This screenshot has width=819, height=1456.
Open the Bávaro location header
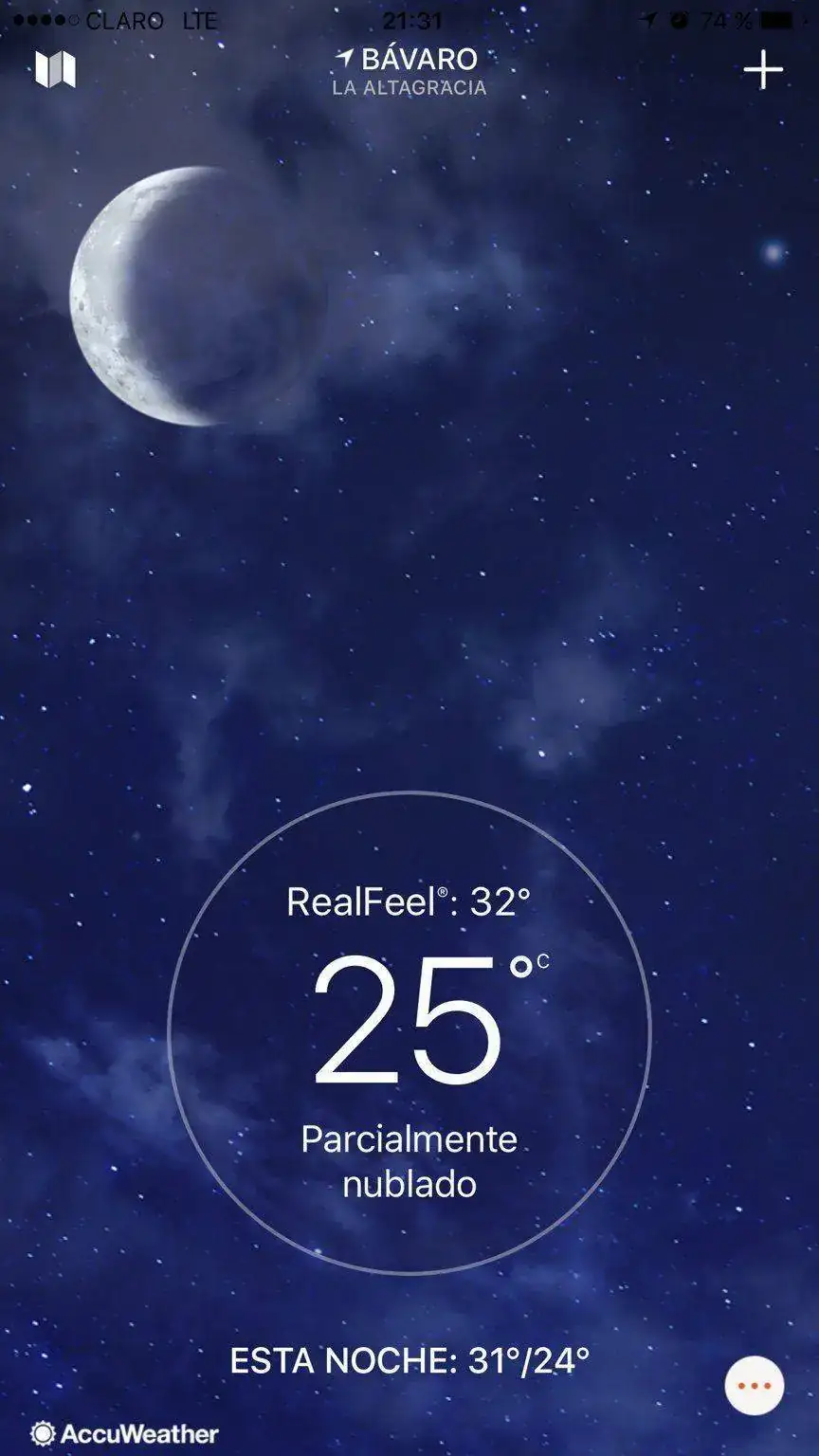pos(409,71)
